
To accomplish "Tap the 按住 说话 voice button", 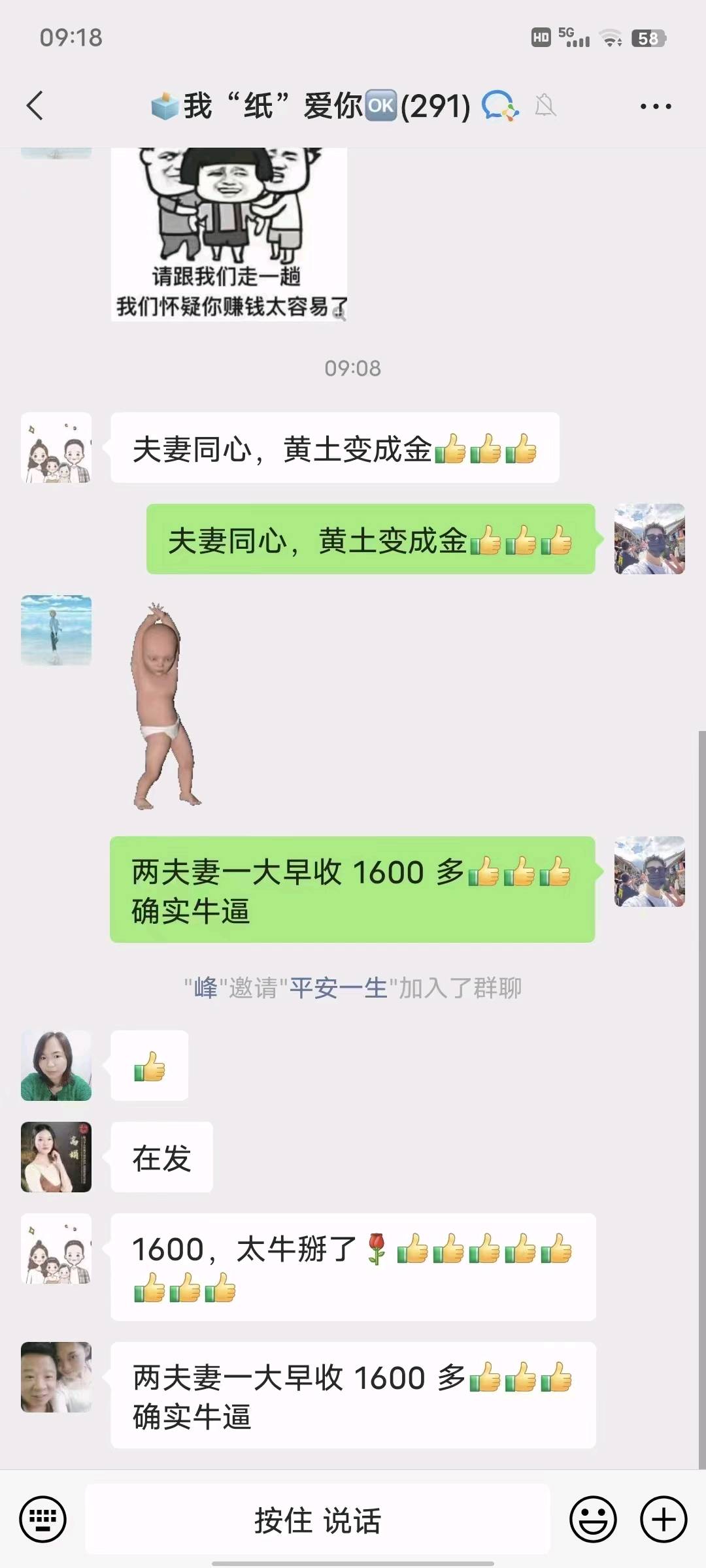I will [x=318, y=1519].
